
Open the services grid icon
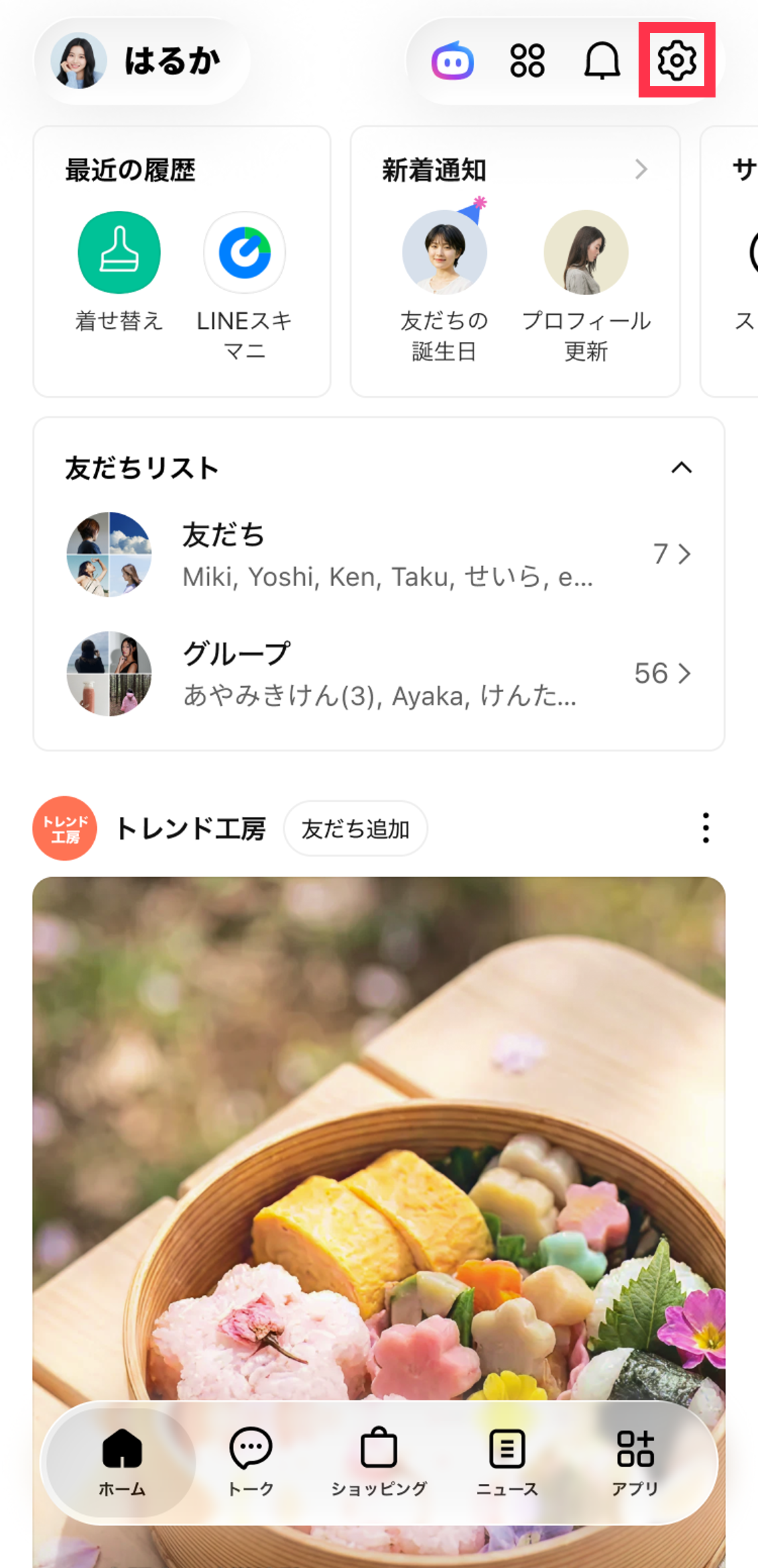pos(527,61)
